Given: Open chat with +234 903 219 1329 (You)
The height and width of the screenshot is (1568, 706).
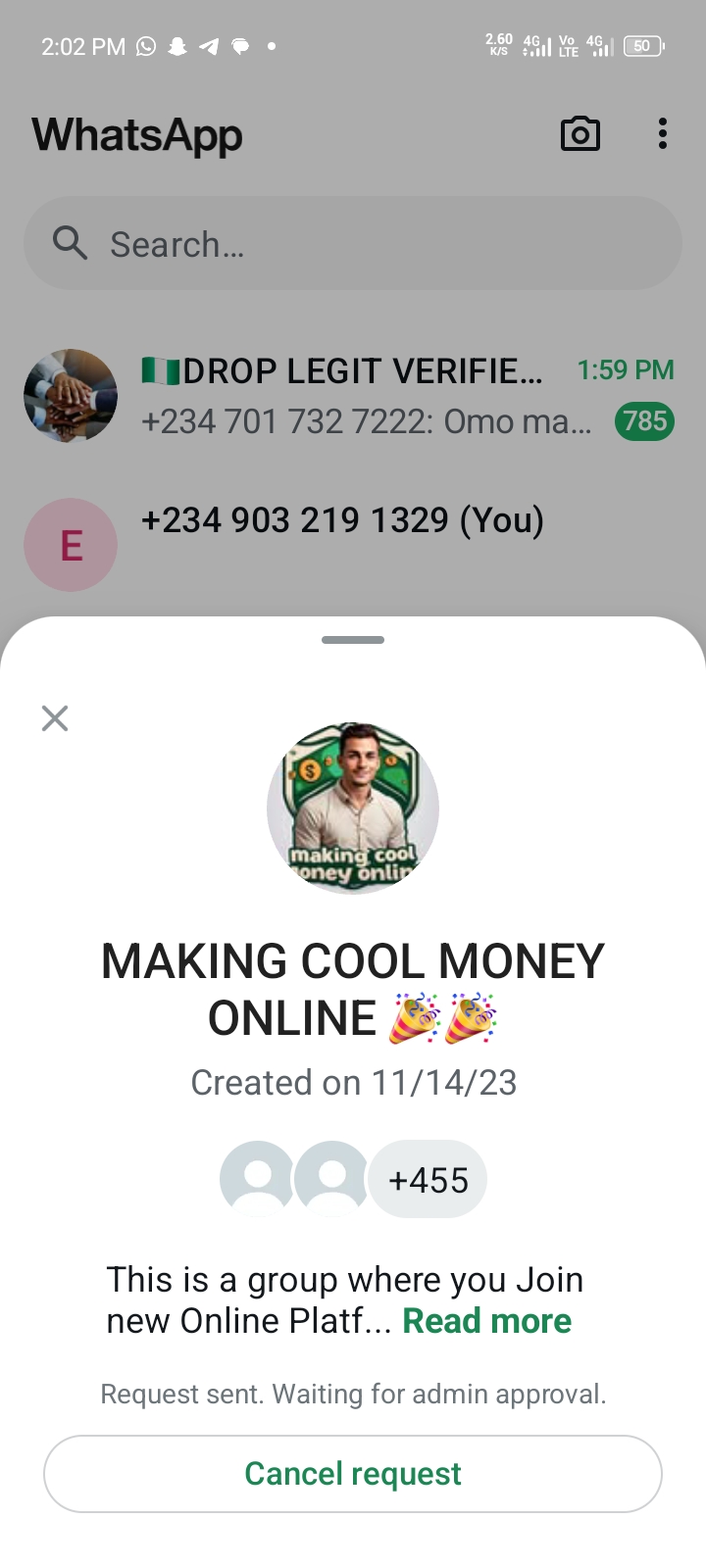Looking at the screenshot, I should [343, 521].
